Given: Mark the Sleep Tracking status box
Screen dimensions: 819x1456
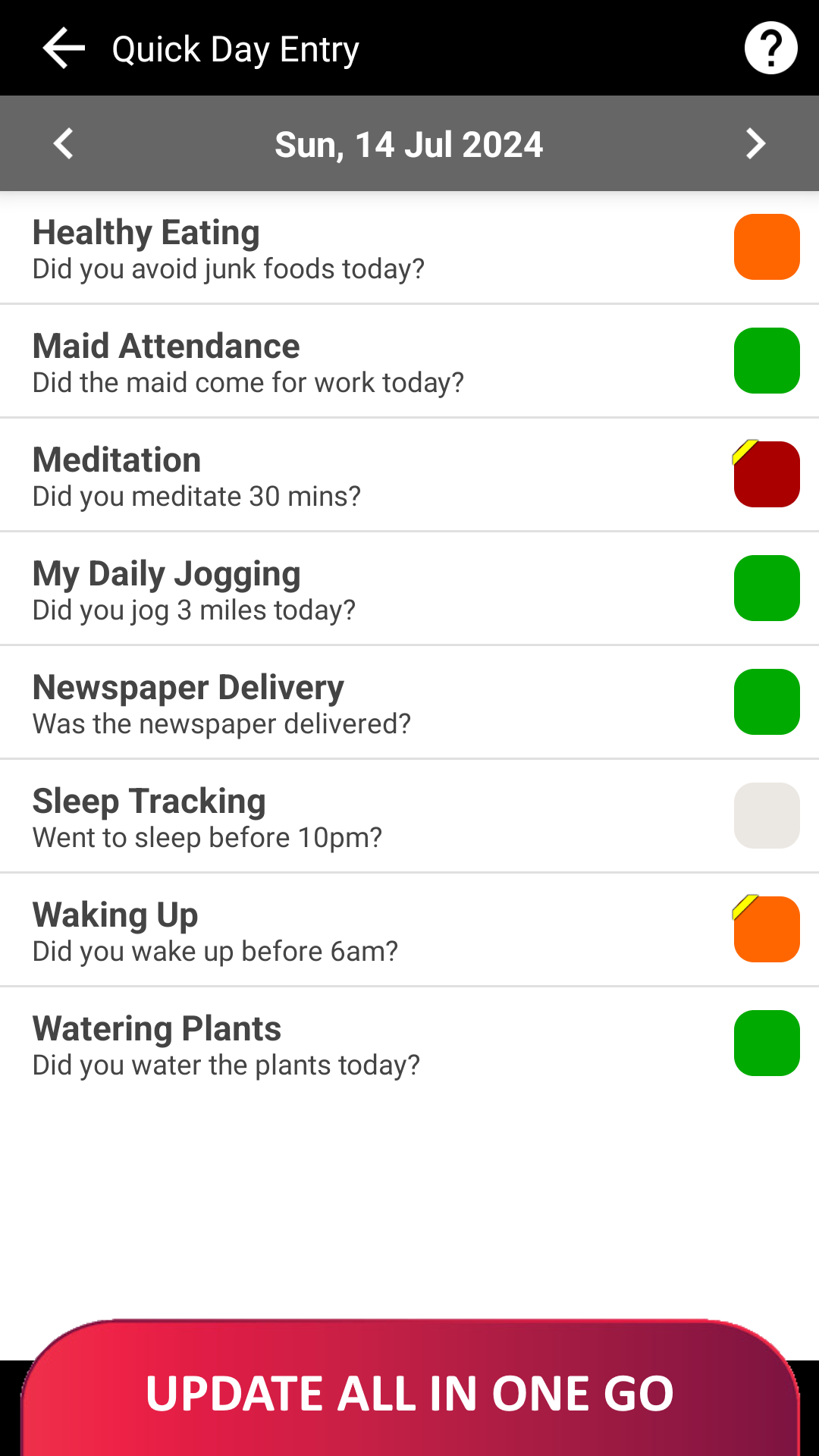Looking at the screenshot, I should pyautogui.click(x=767, y=816).
